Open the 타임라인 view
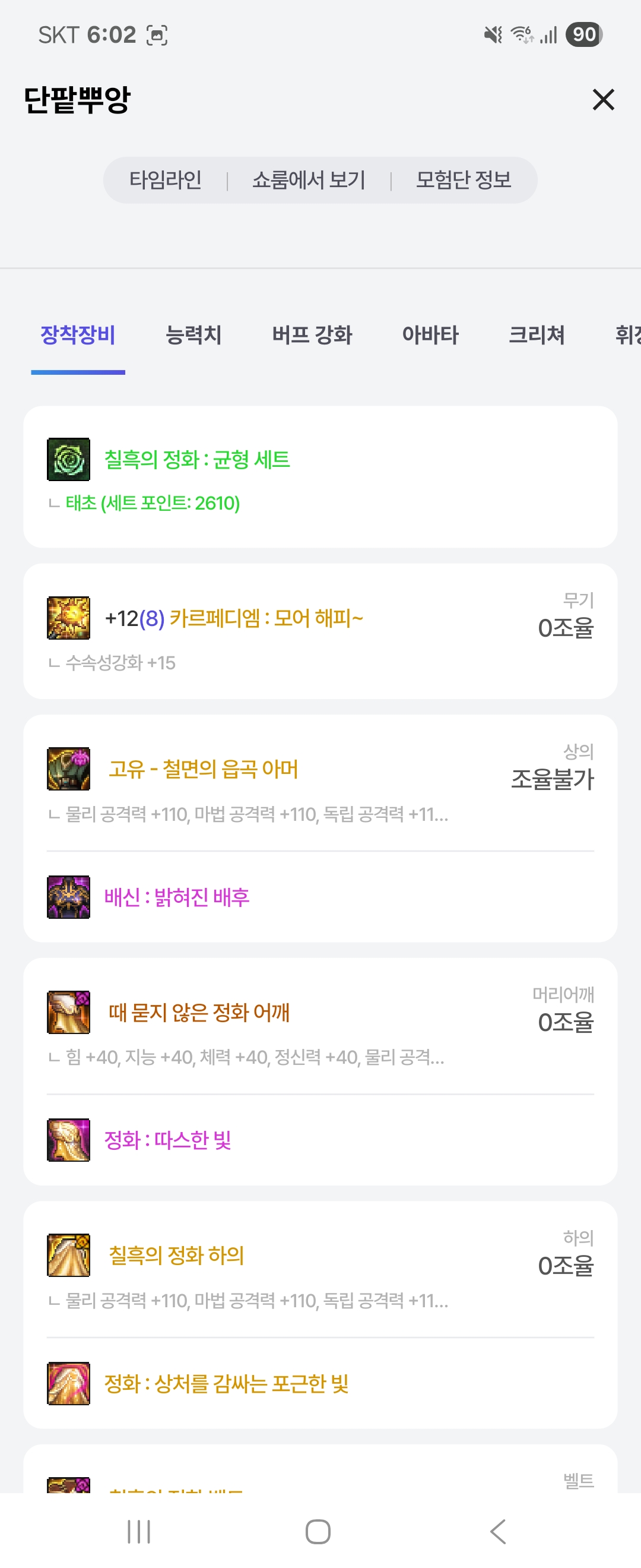Screen dimensions: 641x1568 coord(166,180)
